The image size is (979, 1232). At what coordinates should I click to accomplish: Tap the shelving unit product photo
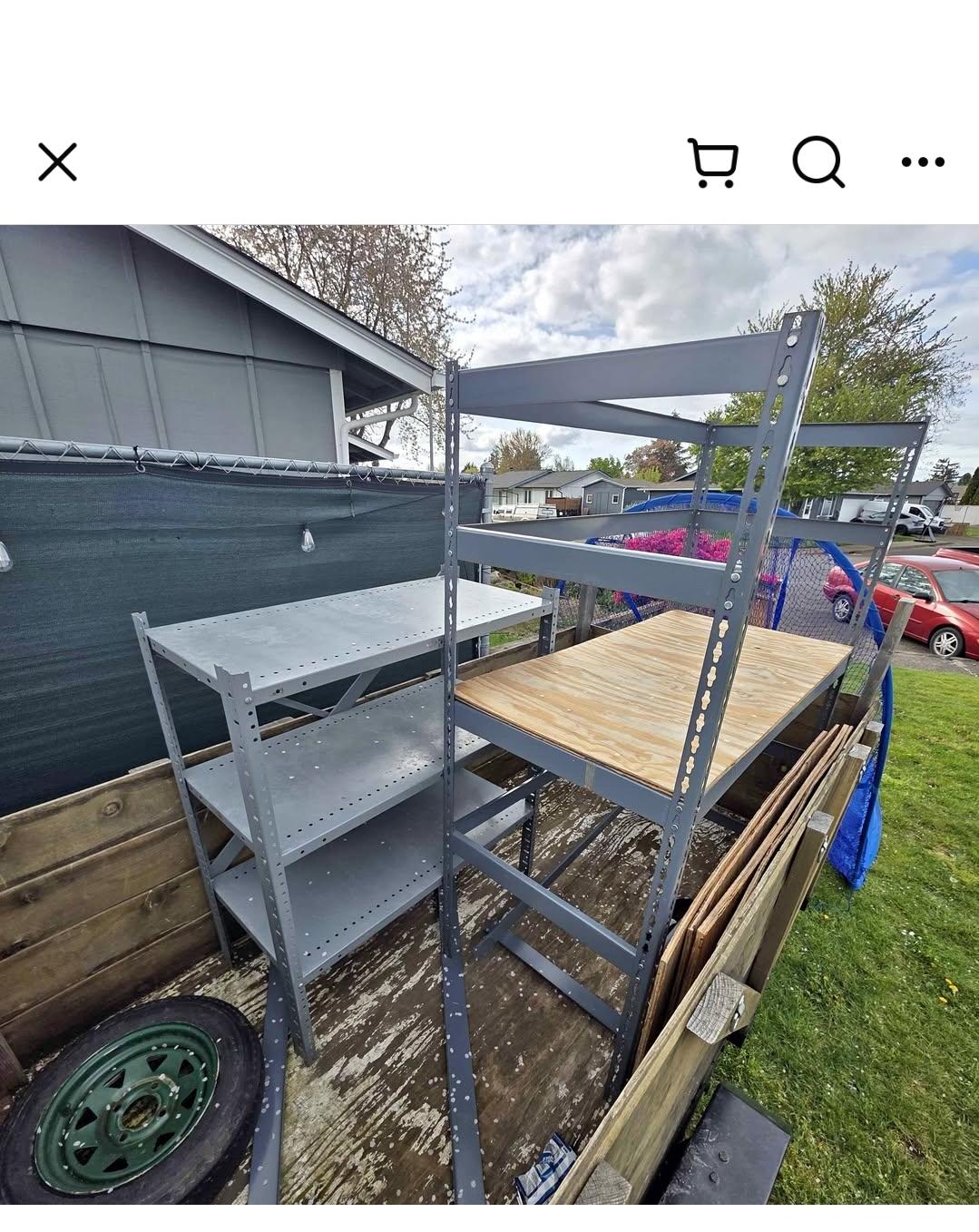coord(489,714)
